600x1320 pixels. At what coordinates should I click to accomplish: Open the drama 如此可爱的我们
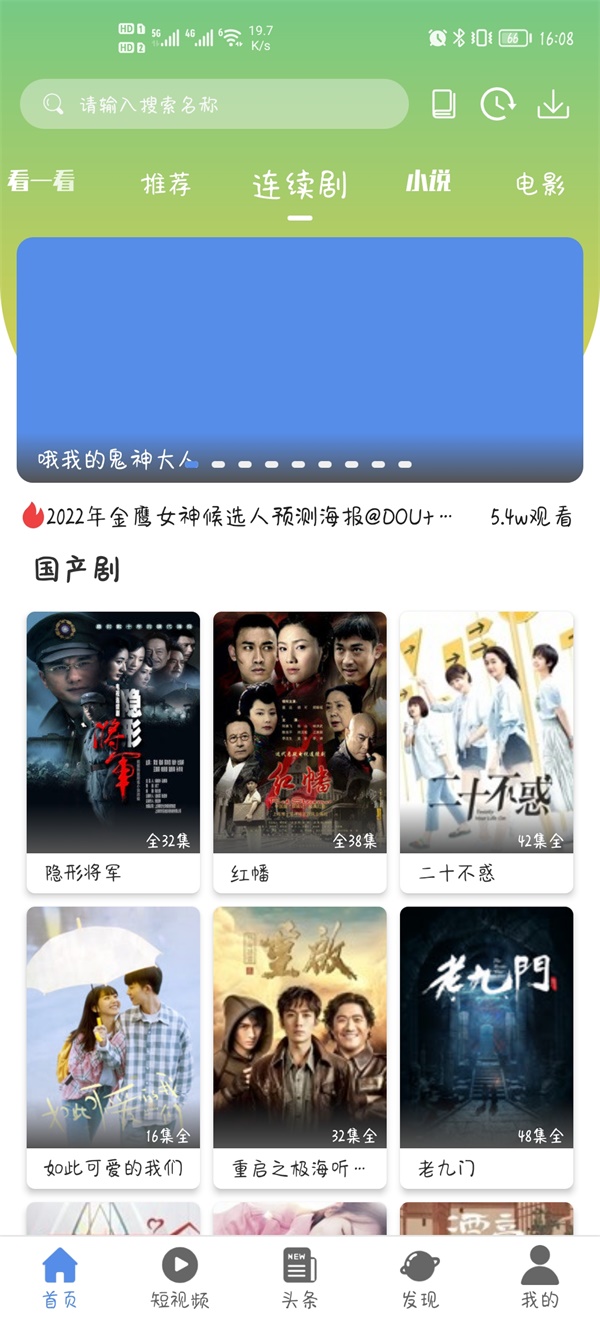[113, 1045]
